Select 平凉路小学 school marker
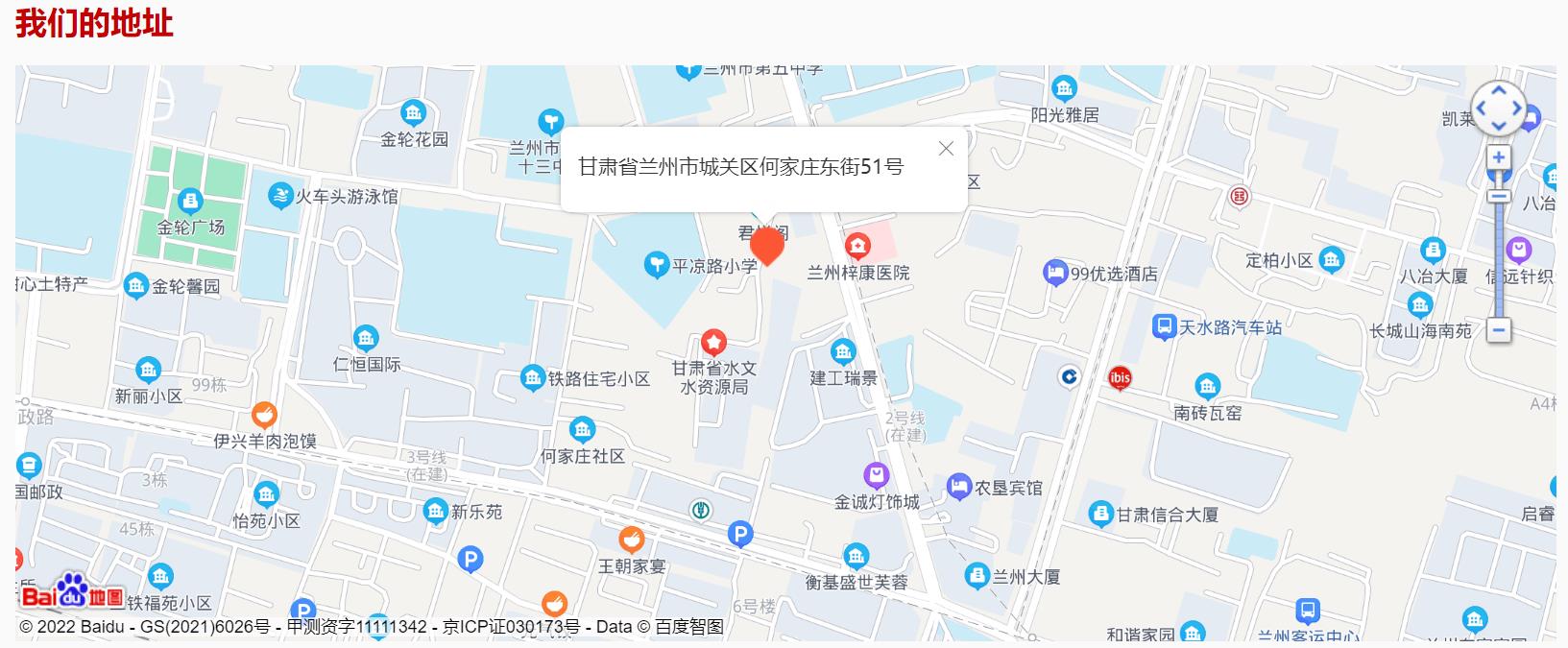 pos(657,265)
